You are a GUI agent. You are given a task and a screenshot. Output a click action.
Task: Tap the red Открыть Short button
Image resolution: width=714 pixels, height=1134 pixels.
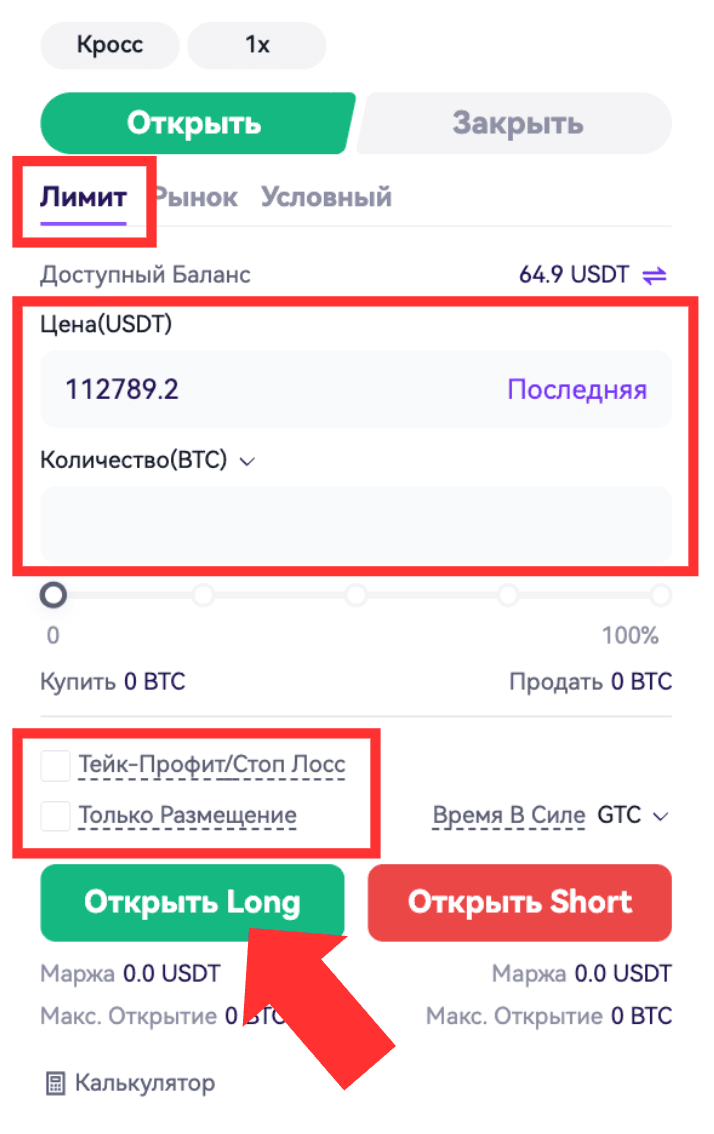tap(519, 902)
